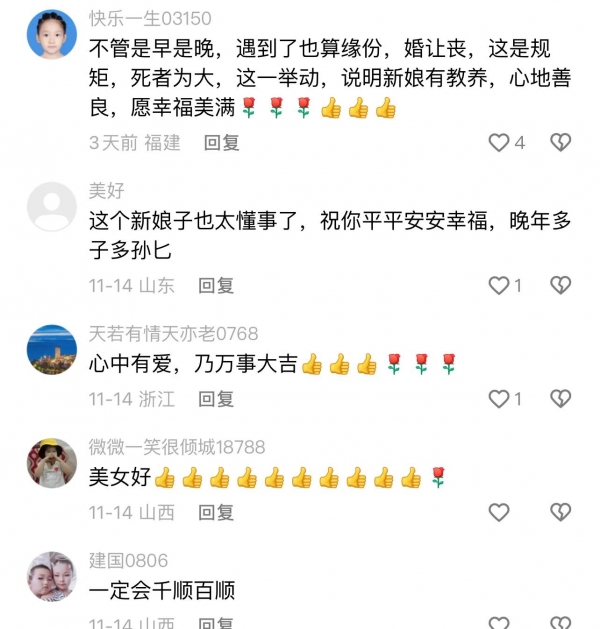The width and height of the screenshot is (600, 629).
Task: Open 美好's profile avatar
Action: click(51, 208)
